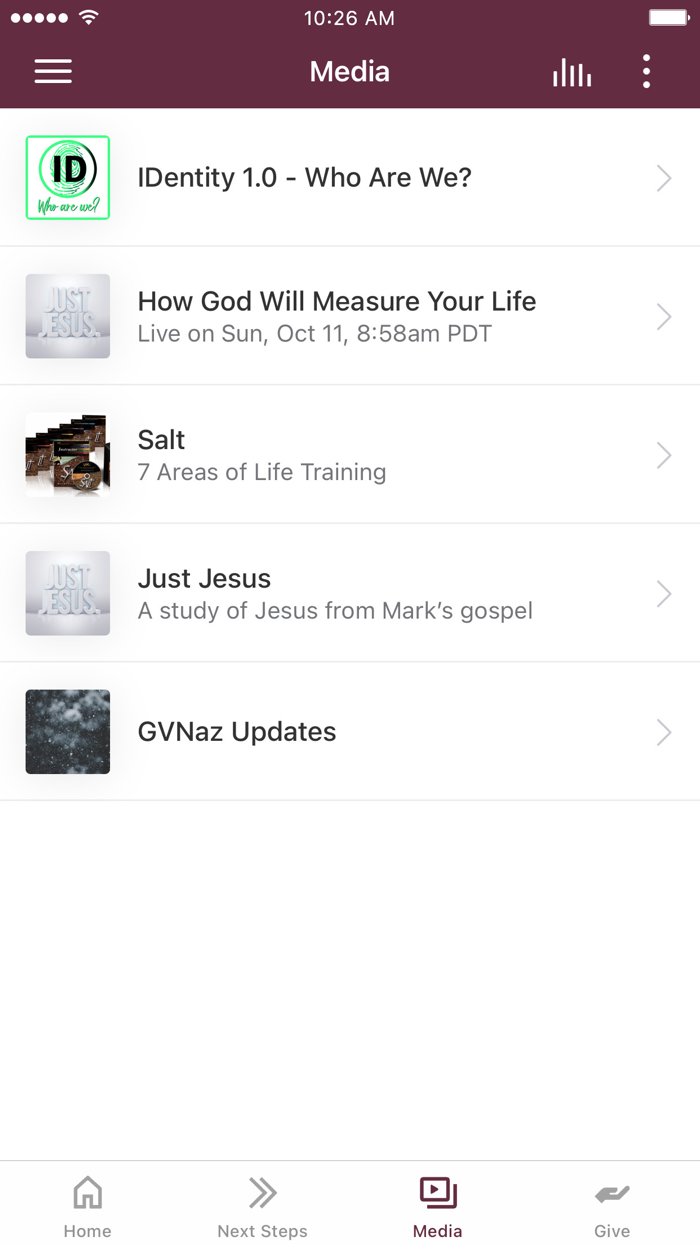700x1244 pixels.
Task: Switch to the Give tab
Action: 612,1205
